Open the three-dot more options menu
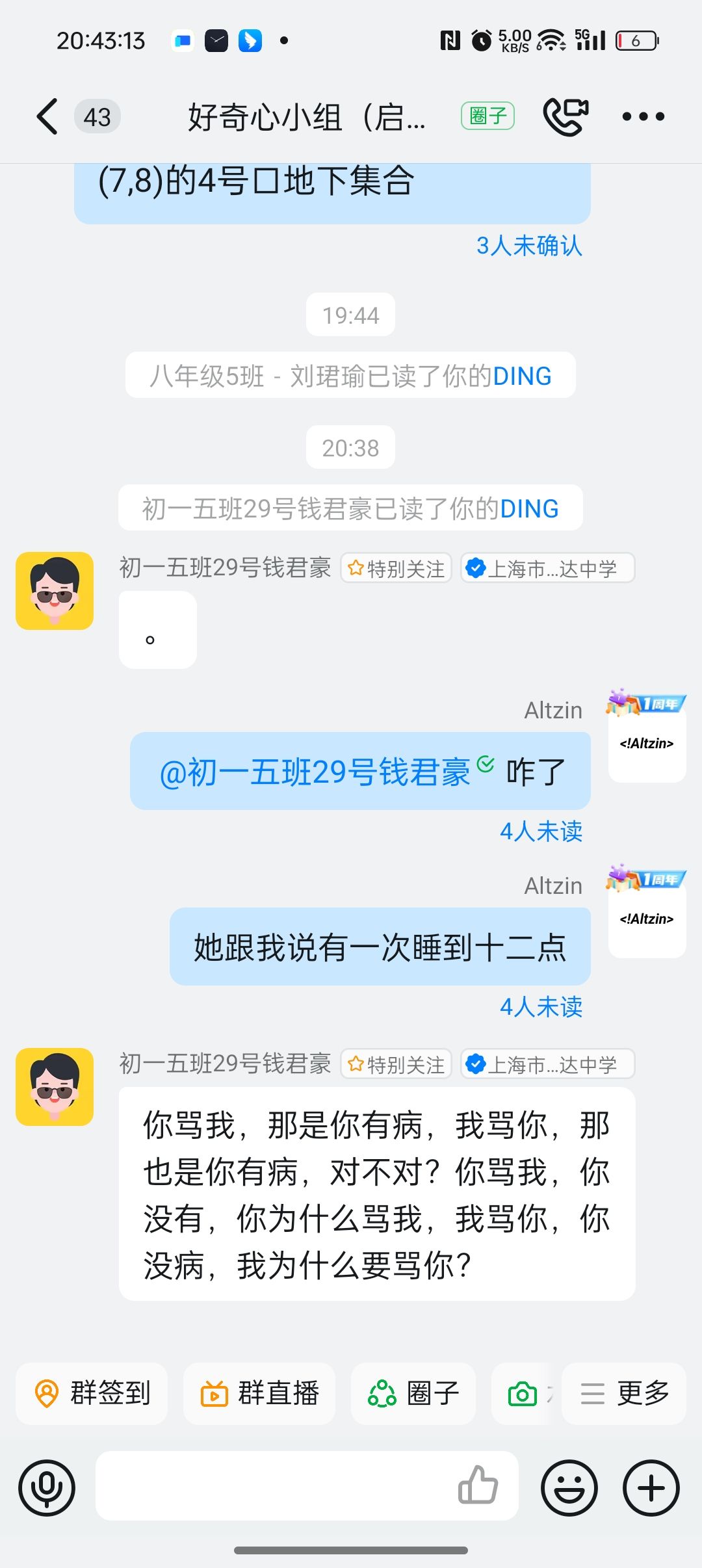Image resolution: width=702 pixels, height=1568 pixels. coord(643,117)
